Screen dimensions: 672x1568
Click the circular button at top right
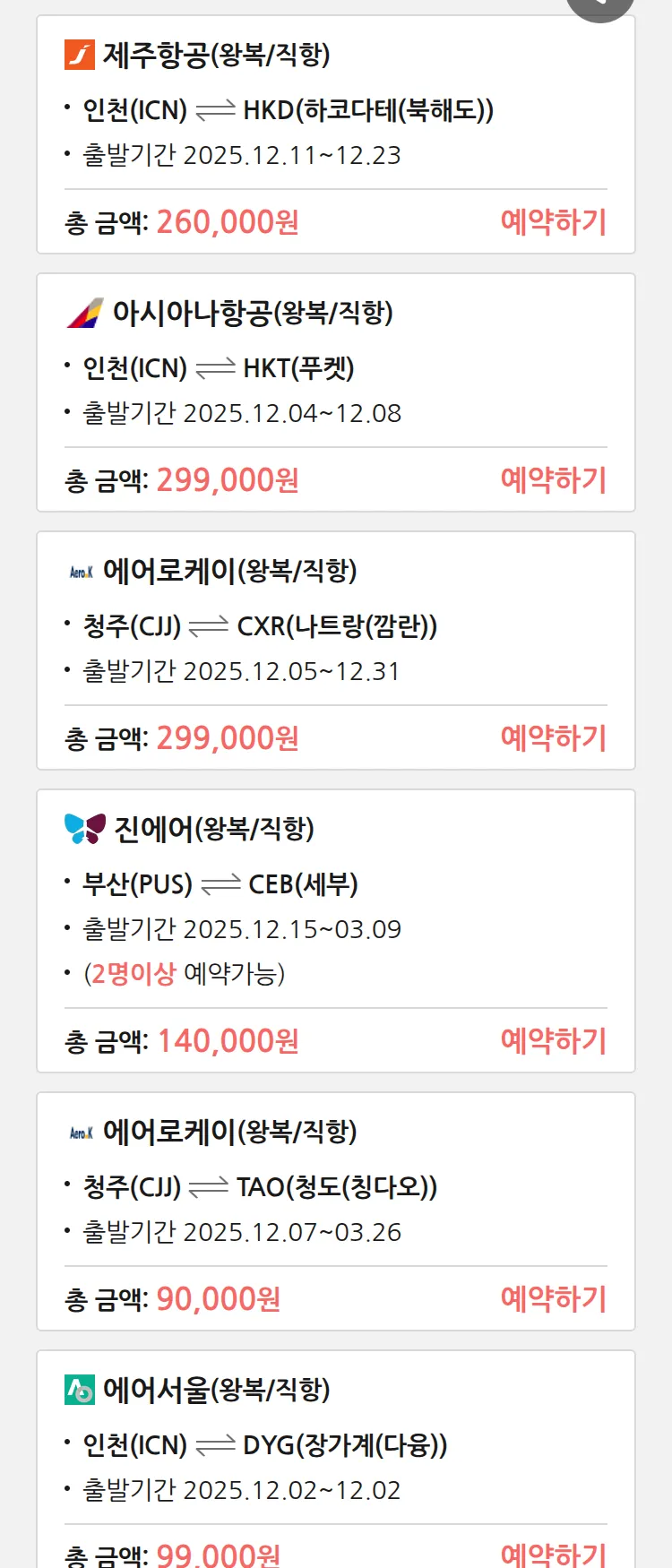coord(599,4)
